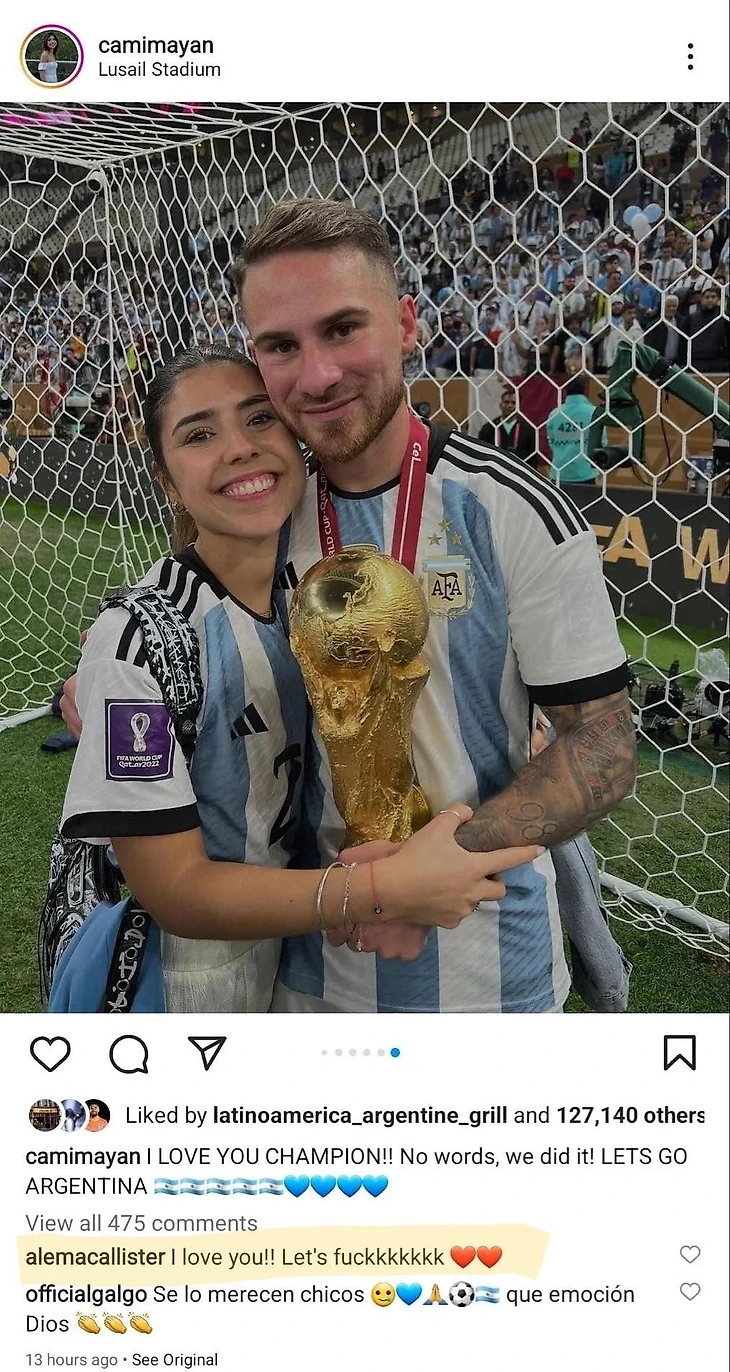
Task: Like officialgalgo's comment
Action: (689, 1292)
